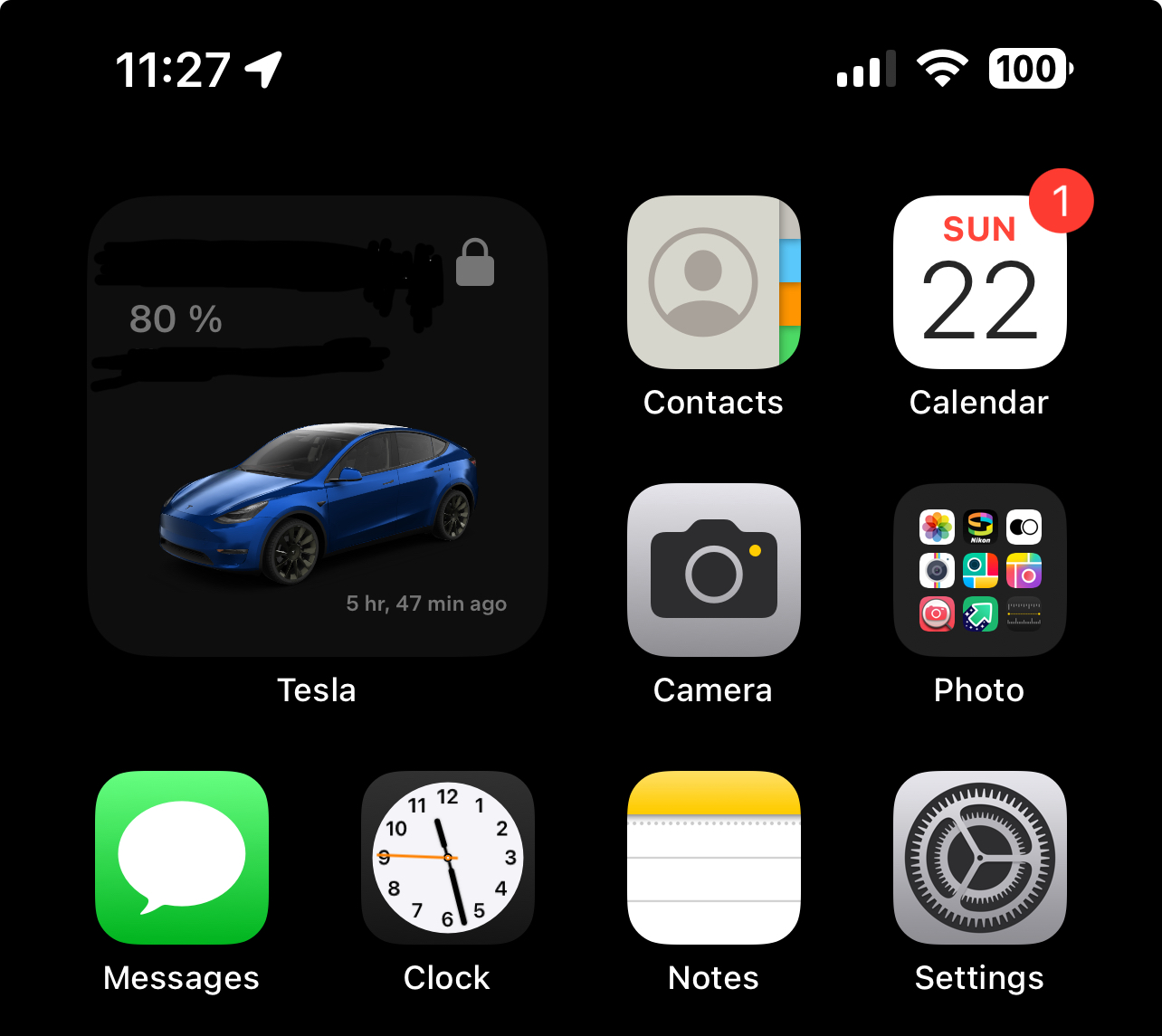Launch the Messages app
The width and height of the screenshot is (1162, 1036).
point(182,857)
